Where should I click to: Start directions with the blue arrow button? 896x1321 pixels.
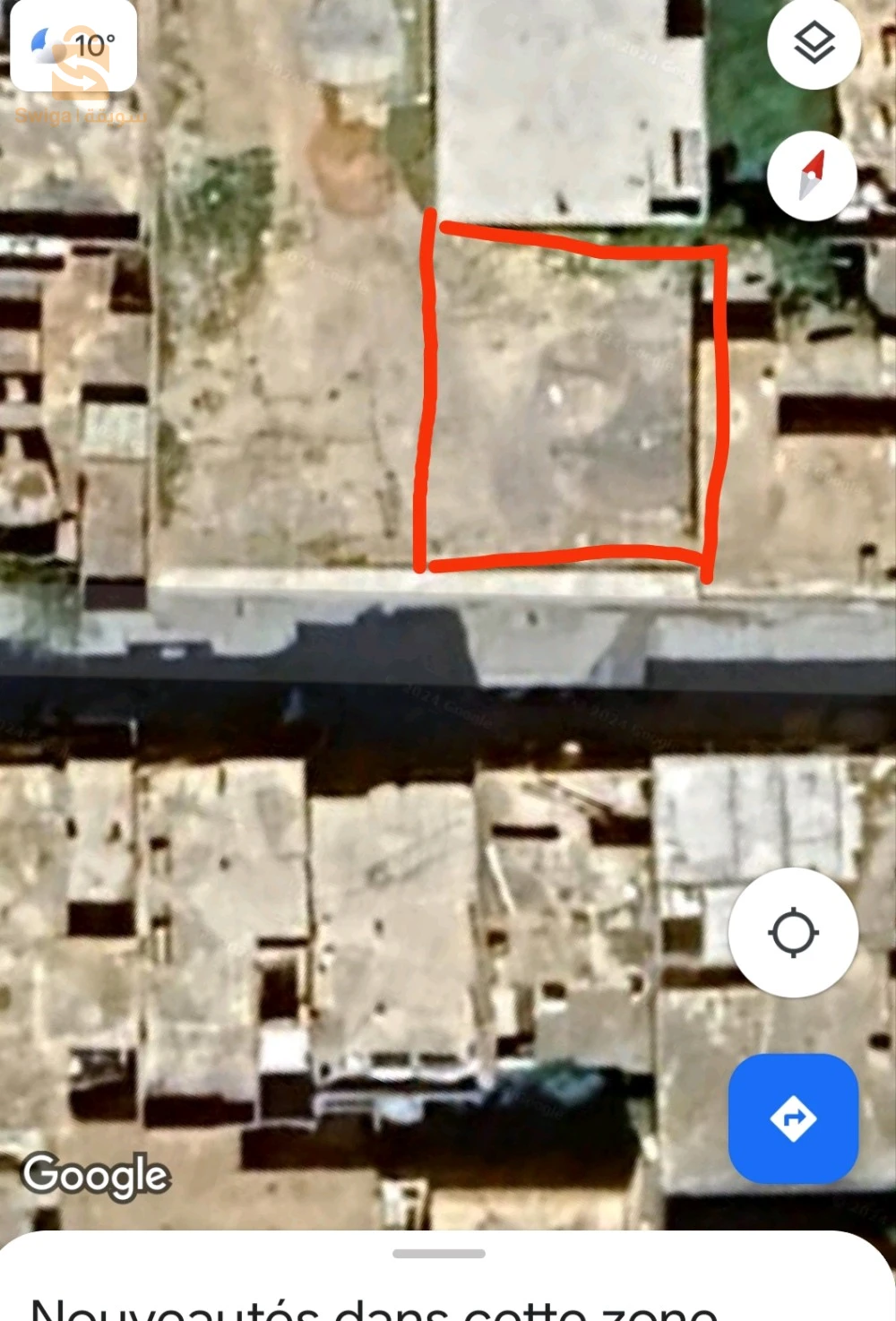793,1118
